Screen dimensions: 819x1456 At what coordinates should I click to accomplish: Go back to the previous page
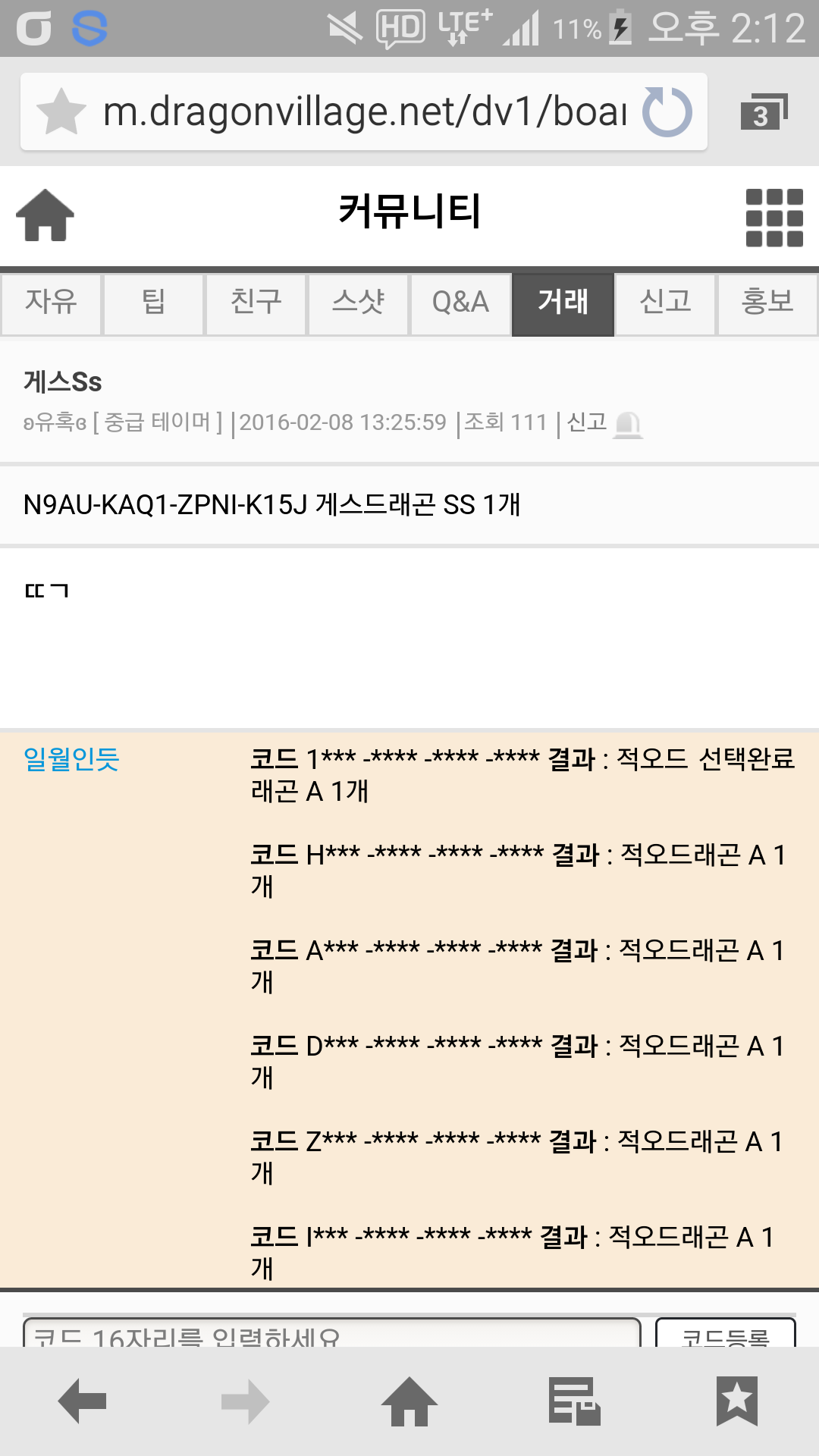[82, 1401]
